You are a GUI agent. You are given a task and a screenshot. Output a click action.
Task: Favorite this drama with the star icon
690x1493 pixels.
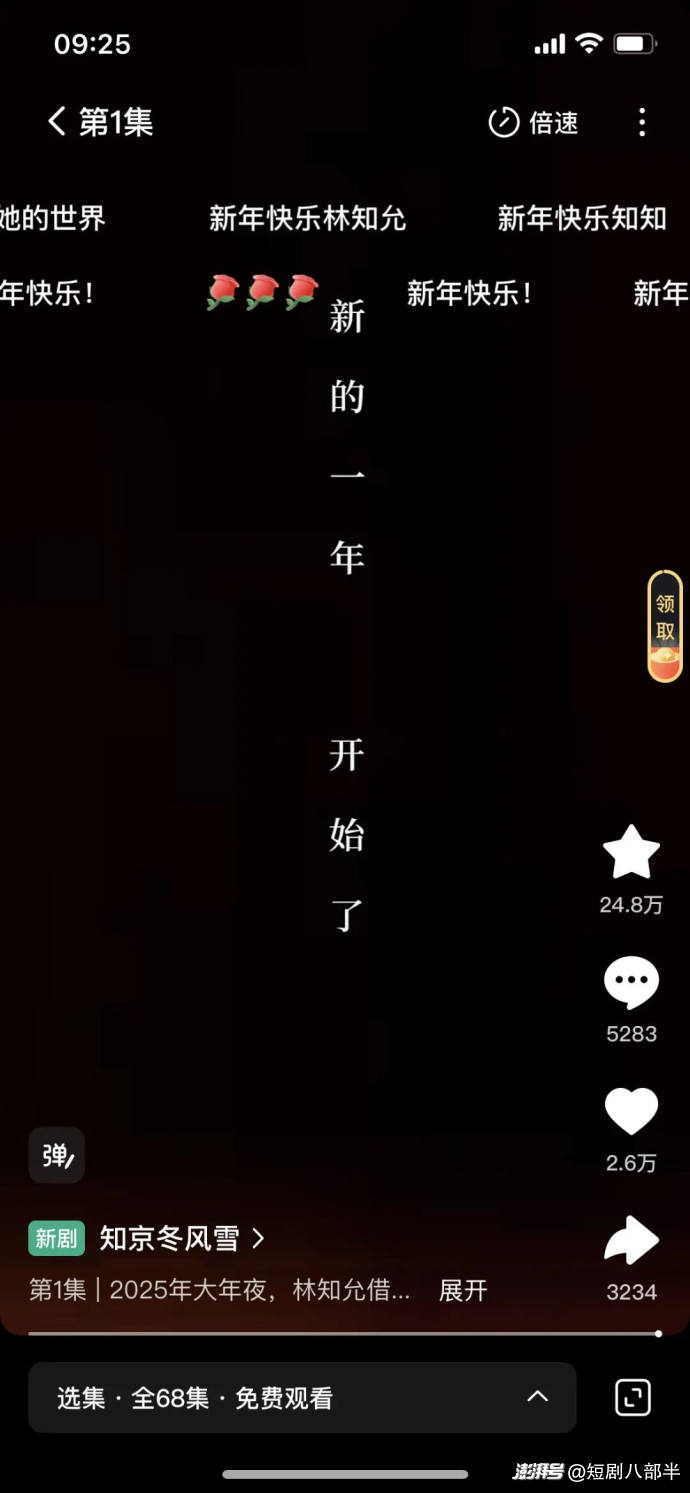coord(631,853)
